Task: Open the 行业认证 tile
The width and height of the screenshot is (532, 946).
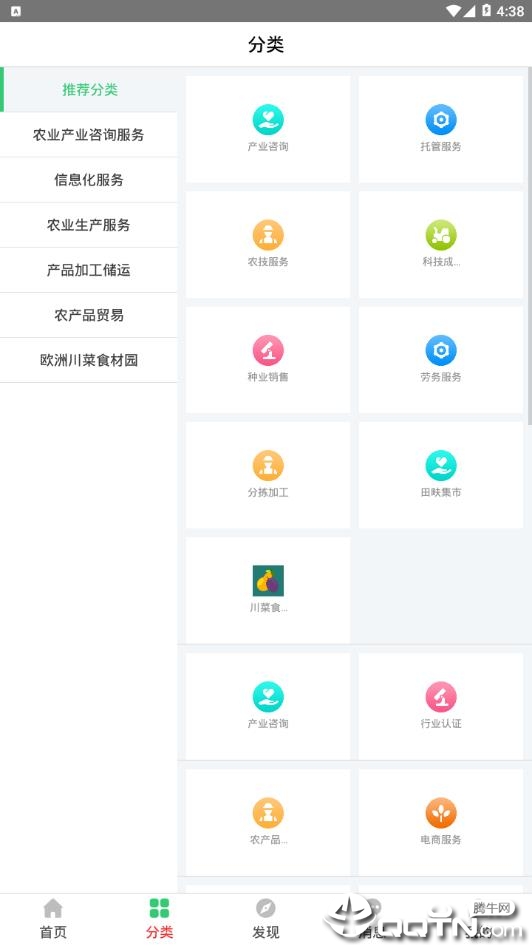Action: pos(441,706)
